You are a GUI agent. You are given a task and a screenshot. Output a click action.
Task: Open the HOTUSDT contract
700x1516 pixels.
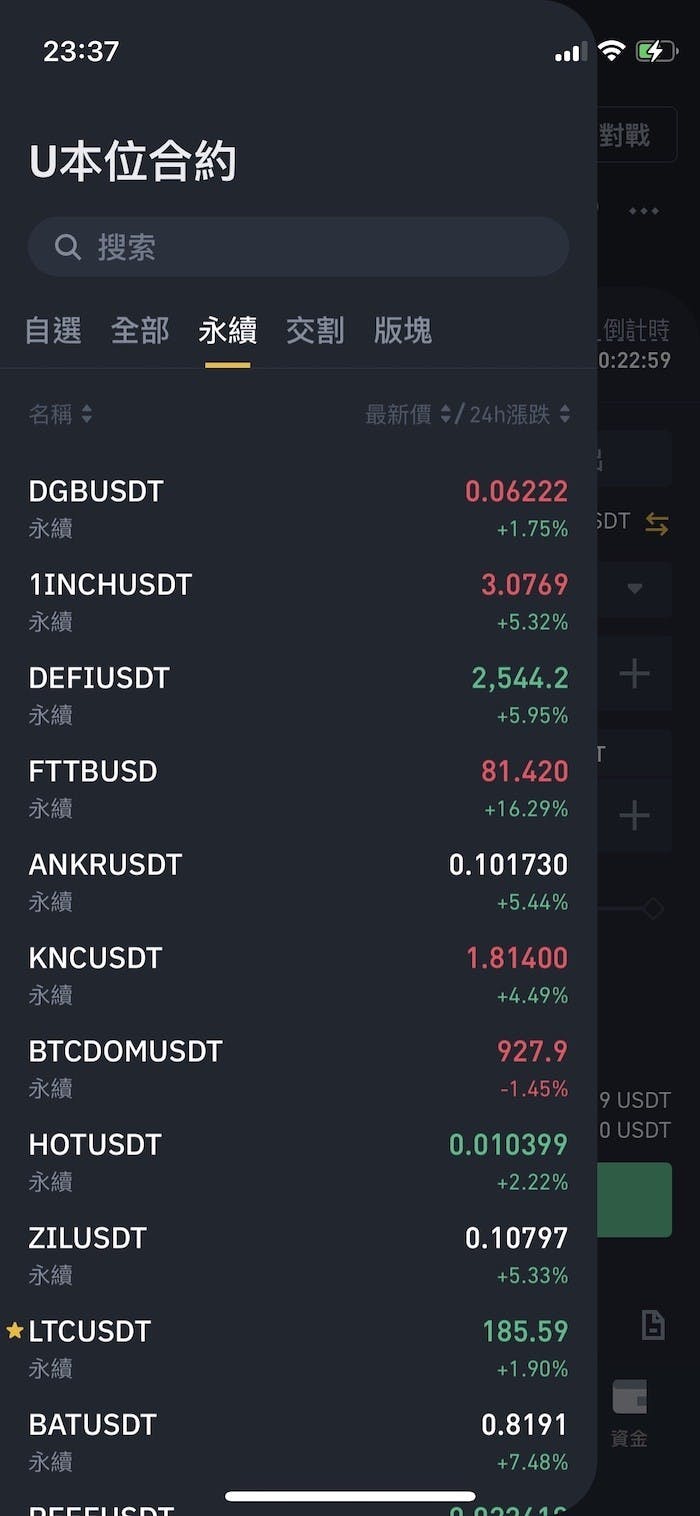[x=298, y=1162]
